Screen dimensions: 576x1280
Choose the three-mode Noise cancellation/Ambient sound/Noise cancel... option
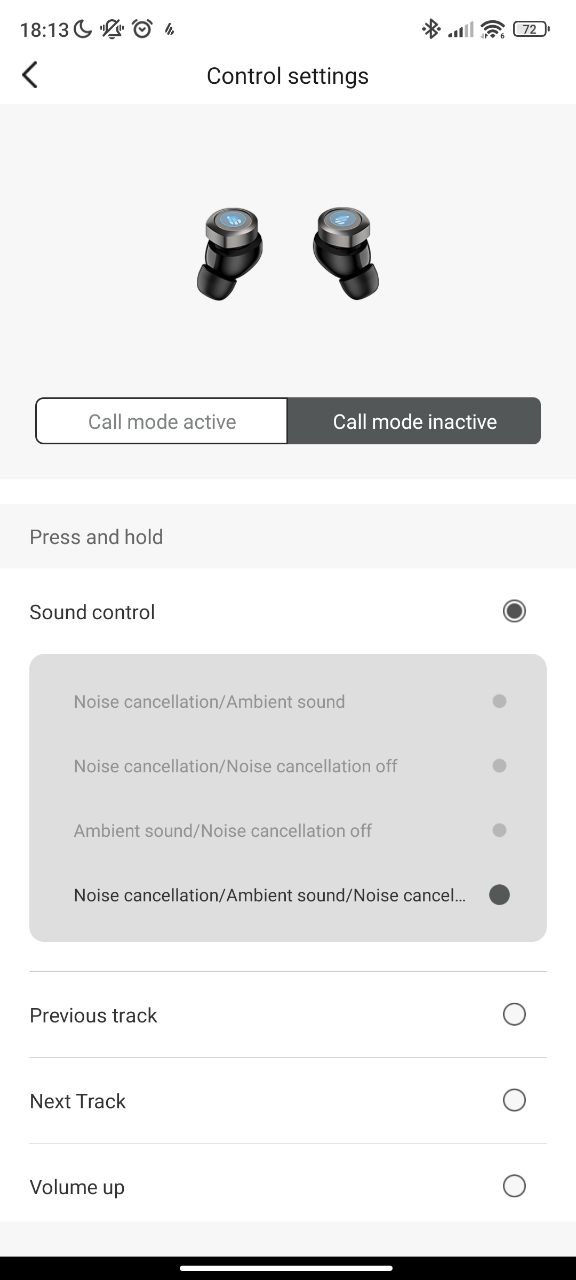[288, 895]
